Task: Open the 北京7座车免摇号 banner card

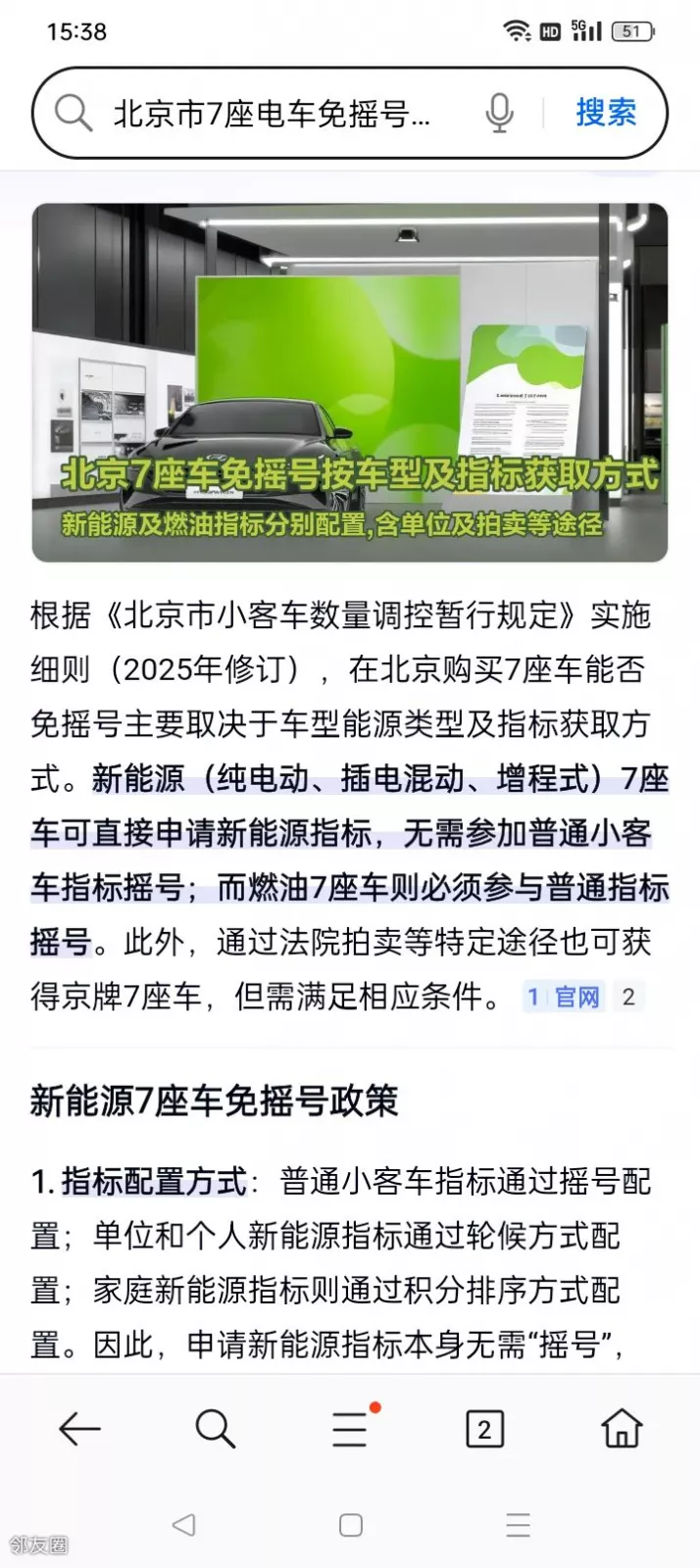Action: [350, 382]
